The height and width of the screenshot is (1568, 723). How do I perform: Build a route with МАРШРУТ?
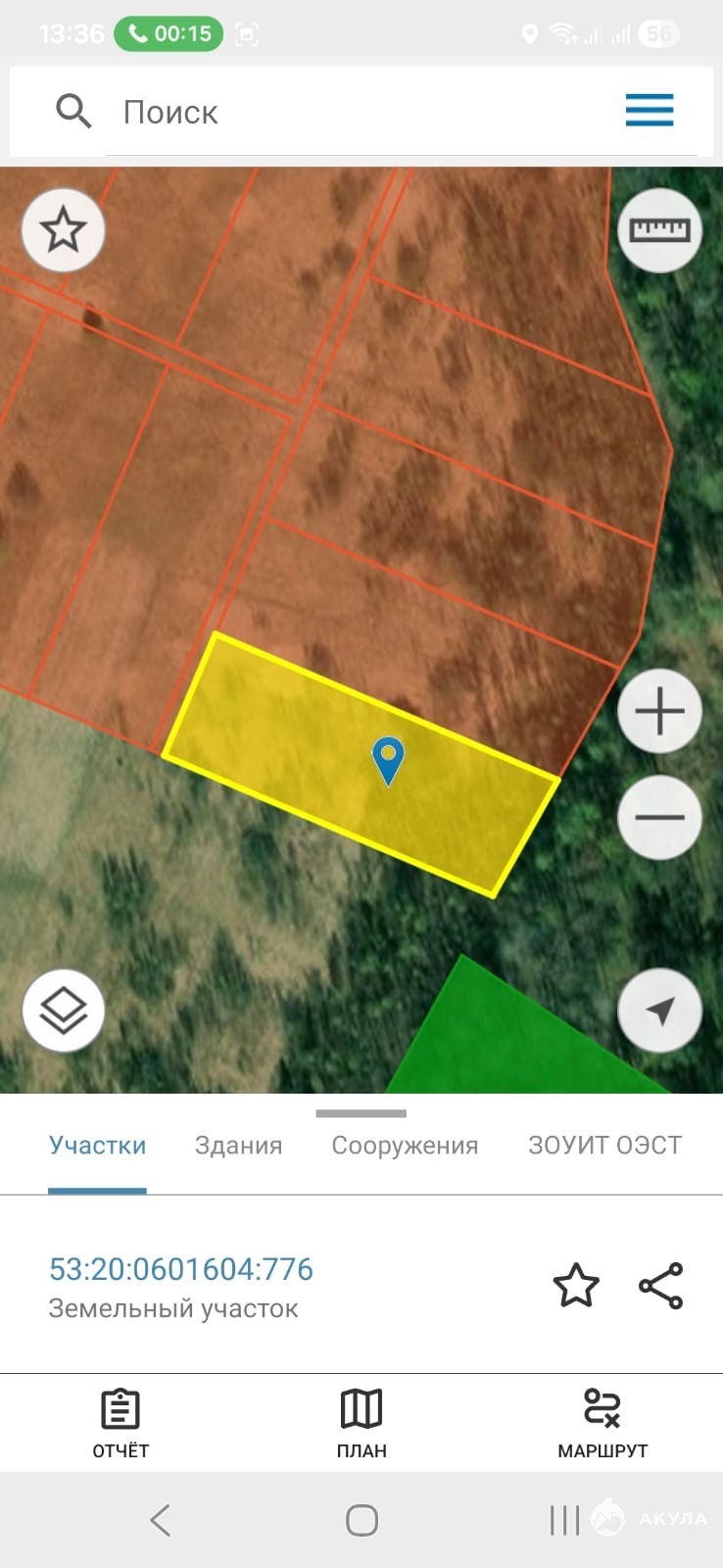[602, 1423]
